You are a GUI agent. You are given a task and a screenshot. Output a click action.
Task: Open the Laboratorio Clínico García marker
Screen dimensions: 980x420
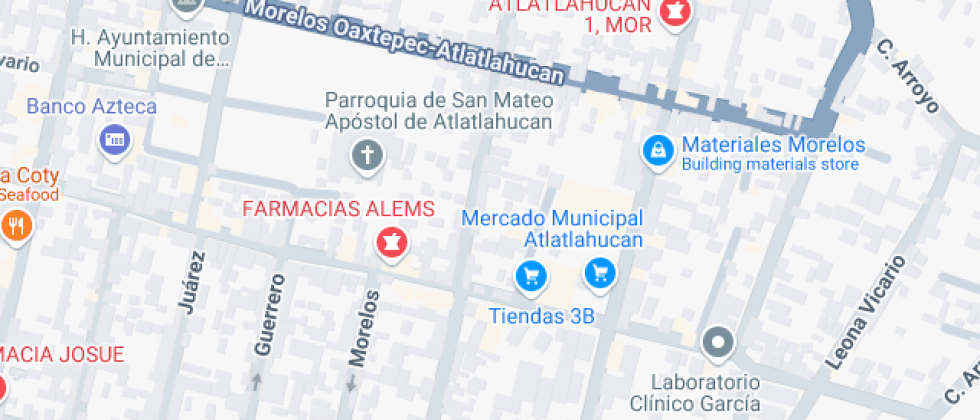pos(718,344)
